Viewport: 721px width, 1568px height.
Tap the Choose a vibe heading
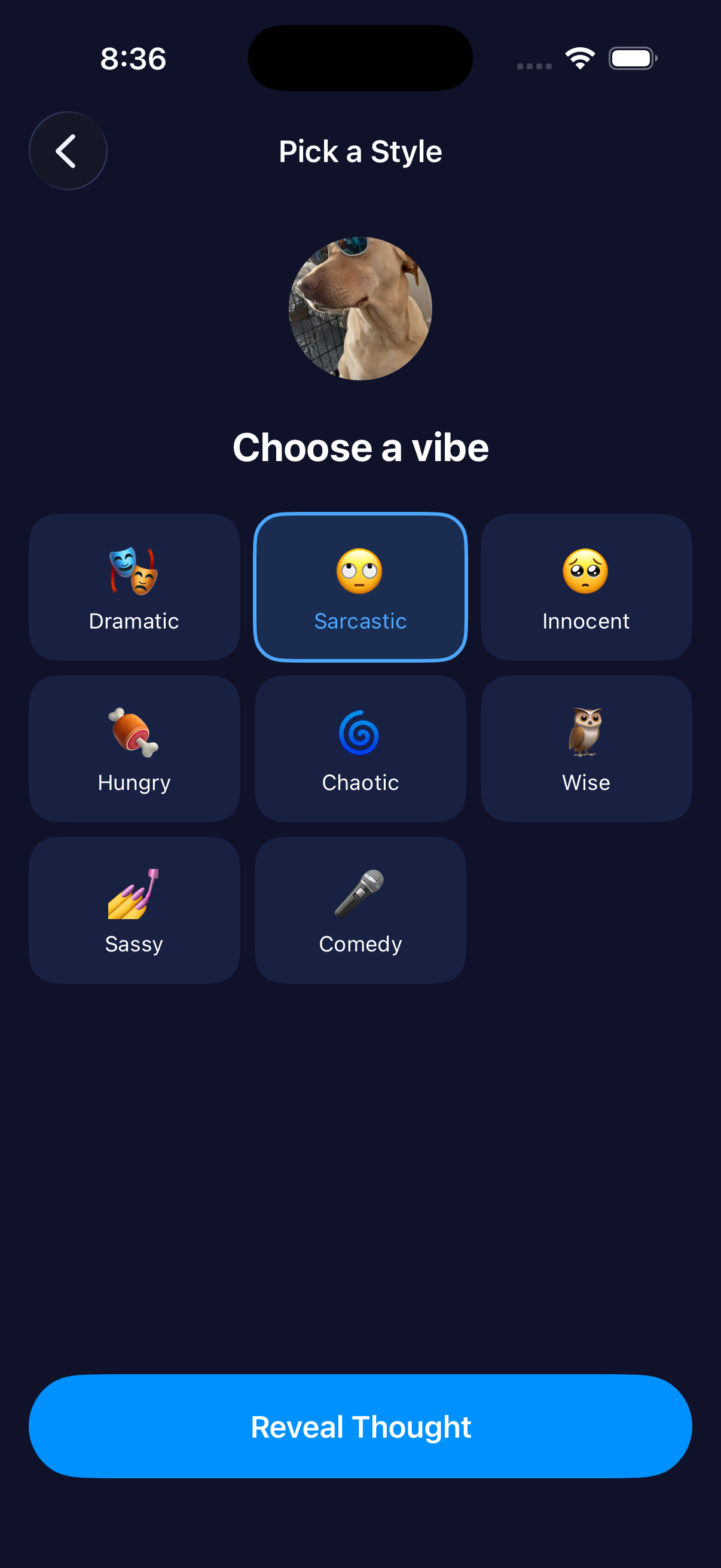[360, 447]
